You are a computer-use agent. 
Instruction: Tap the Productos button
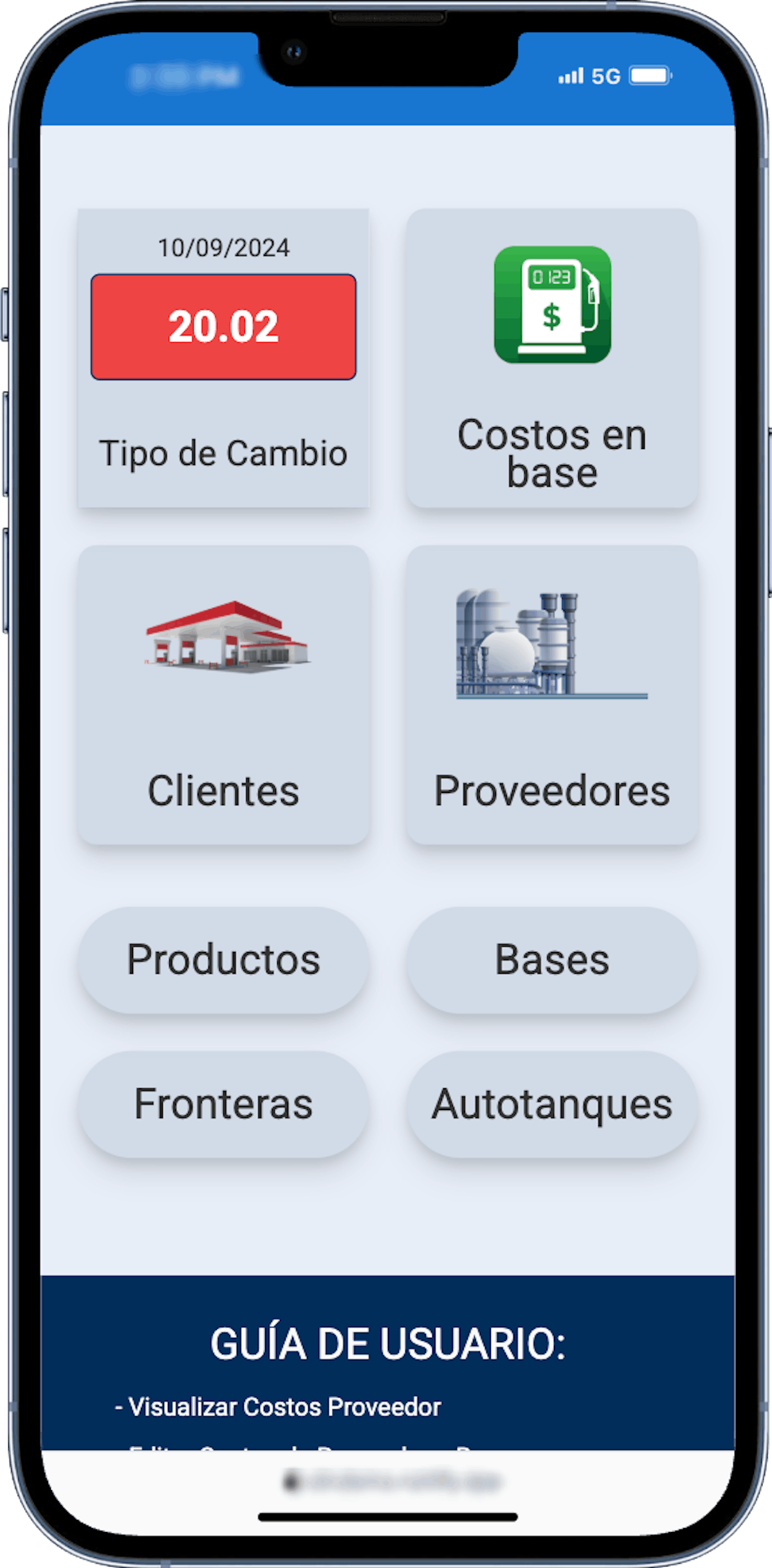coord(223,960)
